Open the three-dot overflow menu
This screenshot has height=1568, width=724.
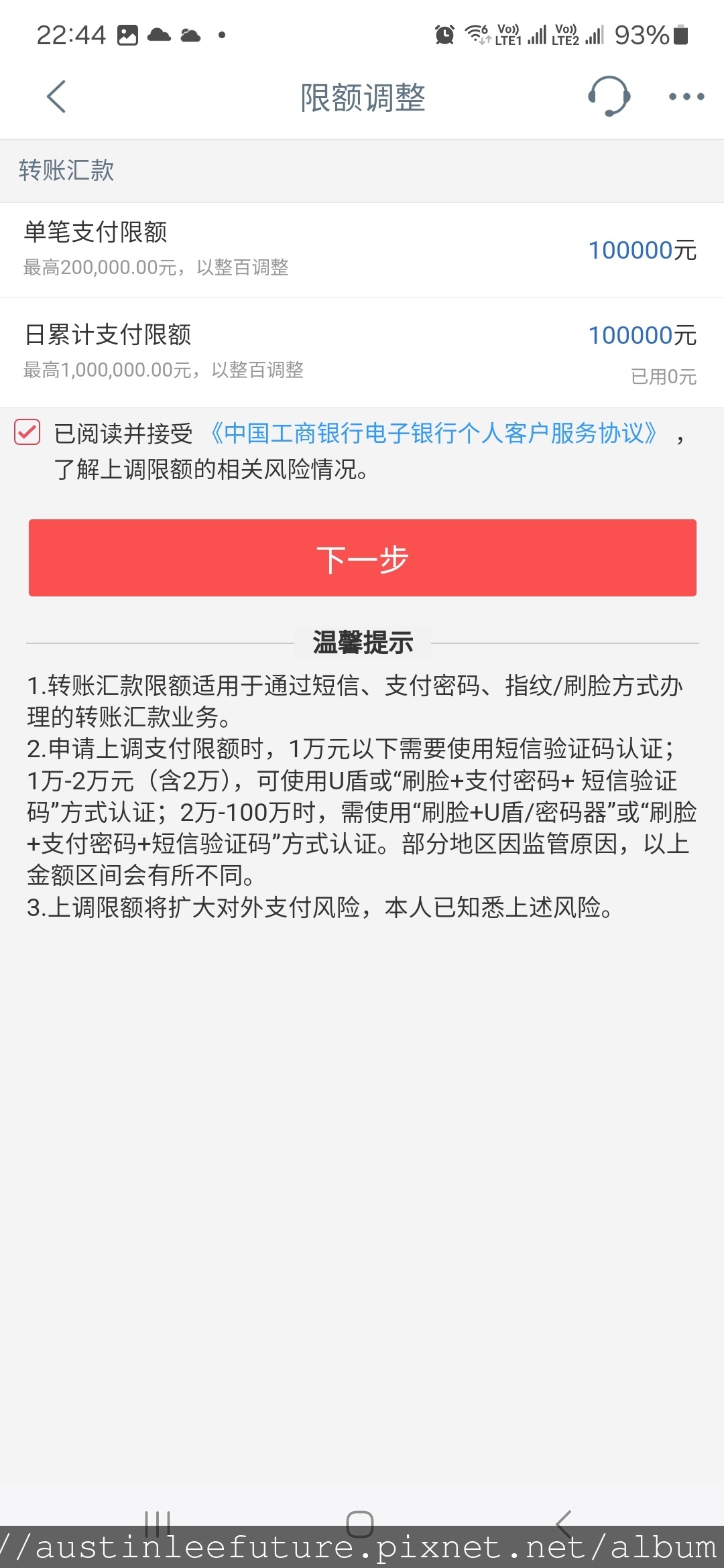686,96
